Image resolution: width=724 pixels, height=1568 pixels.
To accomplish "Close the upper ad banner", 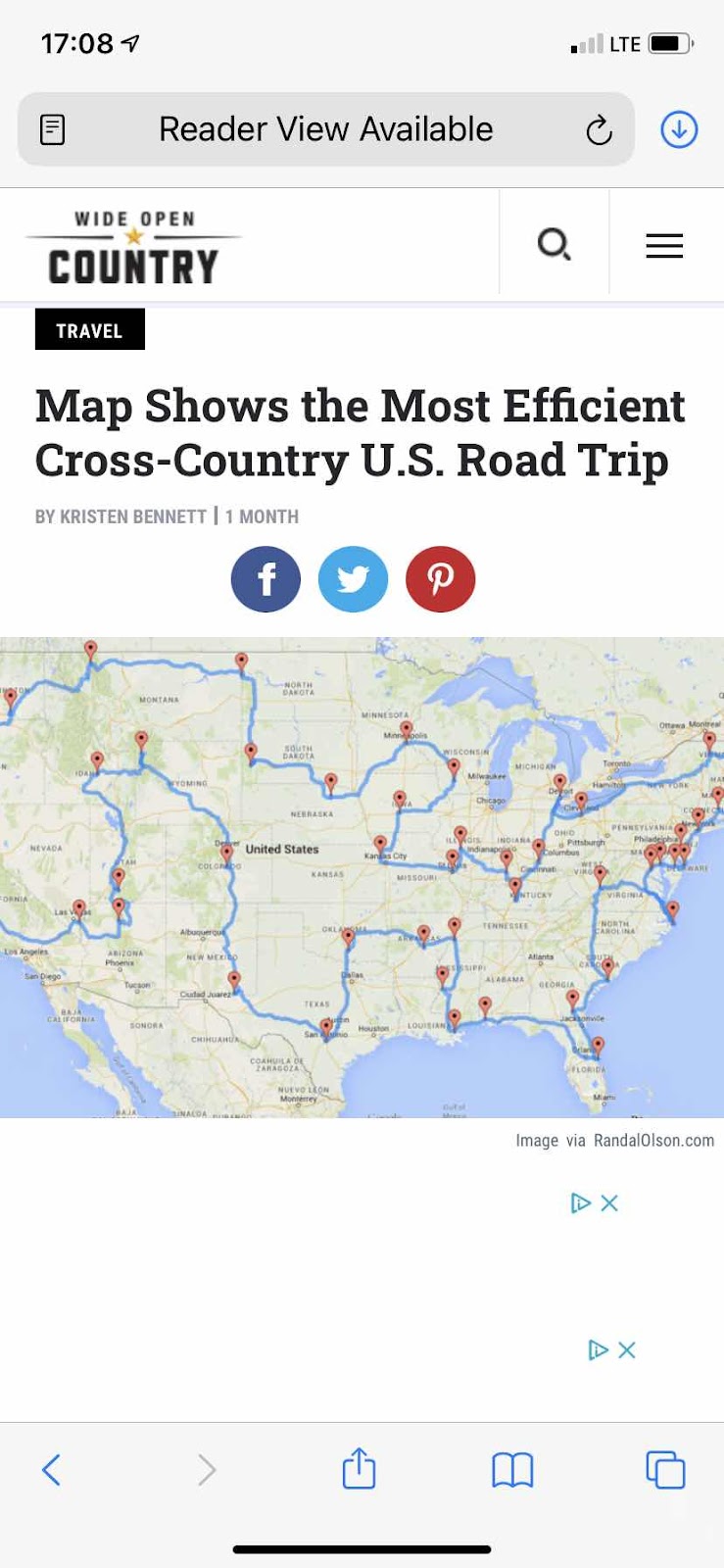I will pyautogui.click(x=609, y=1202).
